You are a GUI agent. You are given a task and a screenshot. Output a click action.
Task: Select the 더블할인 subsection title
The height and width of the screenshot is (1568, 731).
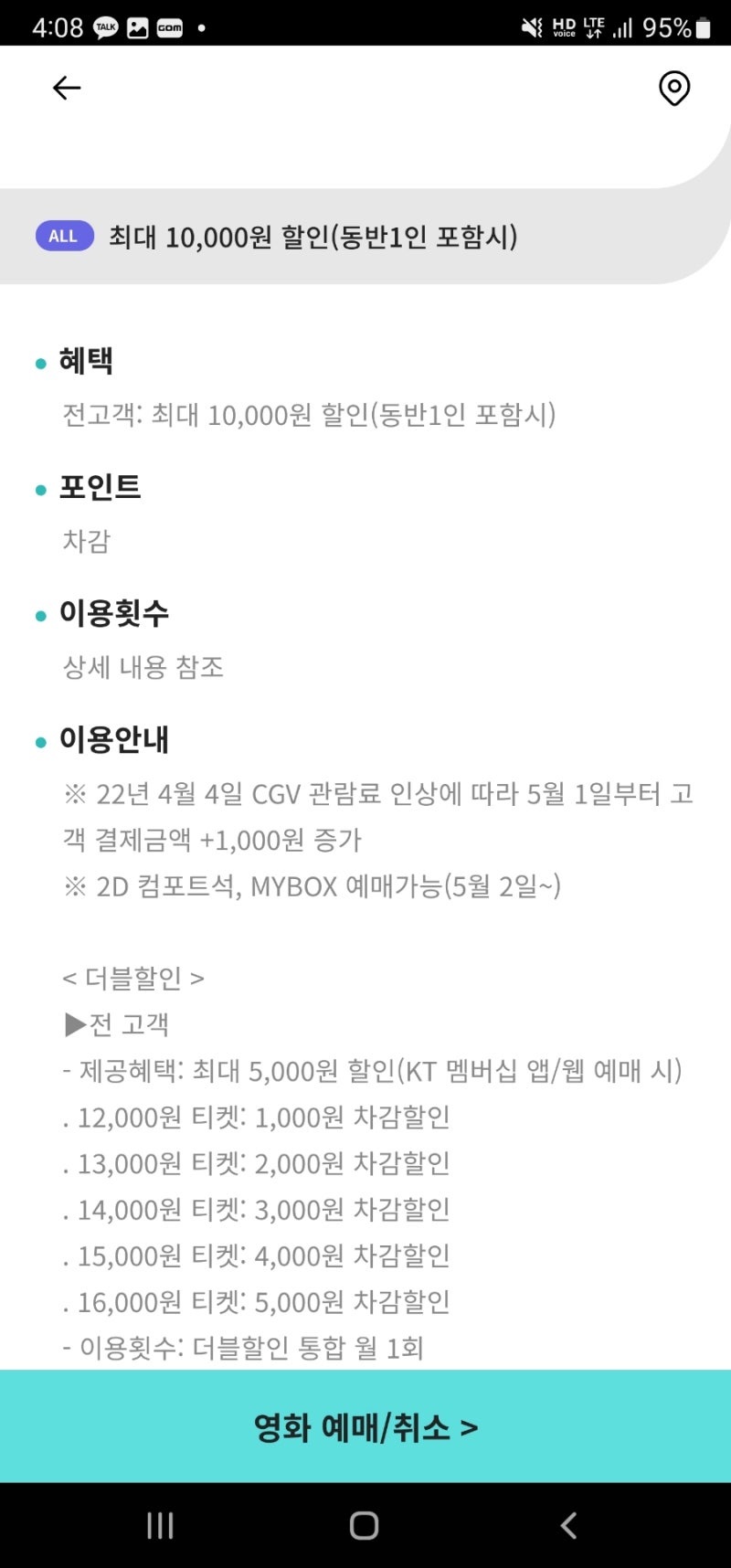pos(133,977)
